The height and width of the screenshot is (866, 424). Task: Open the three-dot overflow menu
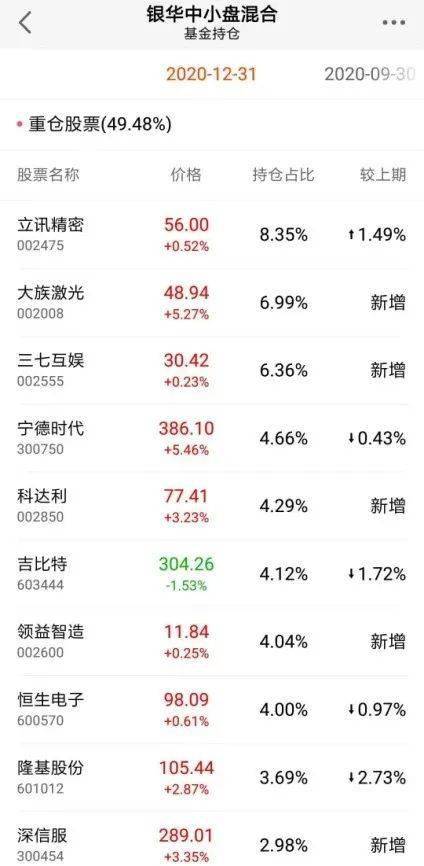click(394, 23)
